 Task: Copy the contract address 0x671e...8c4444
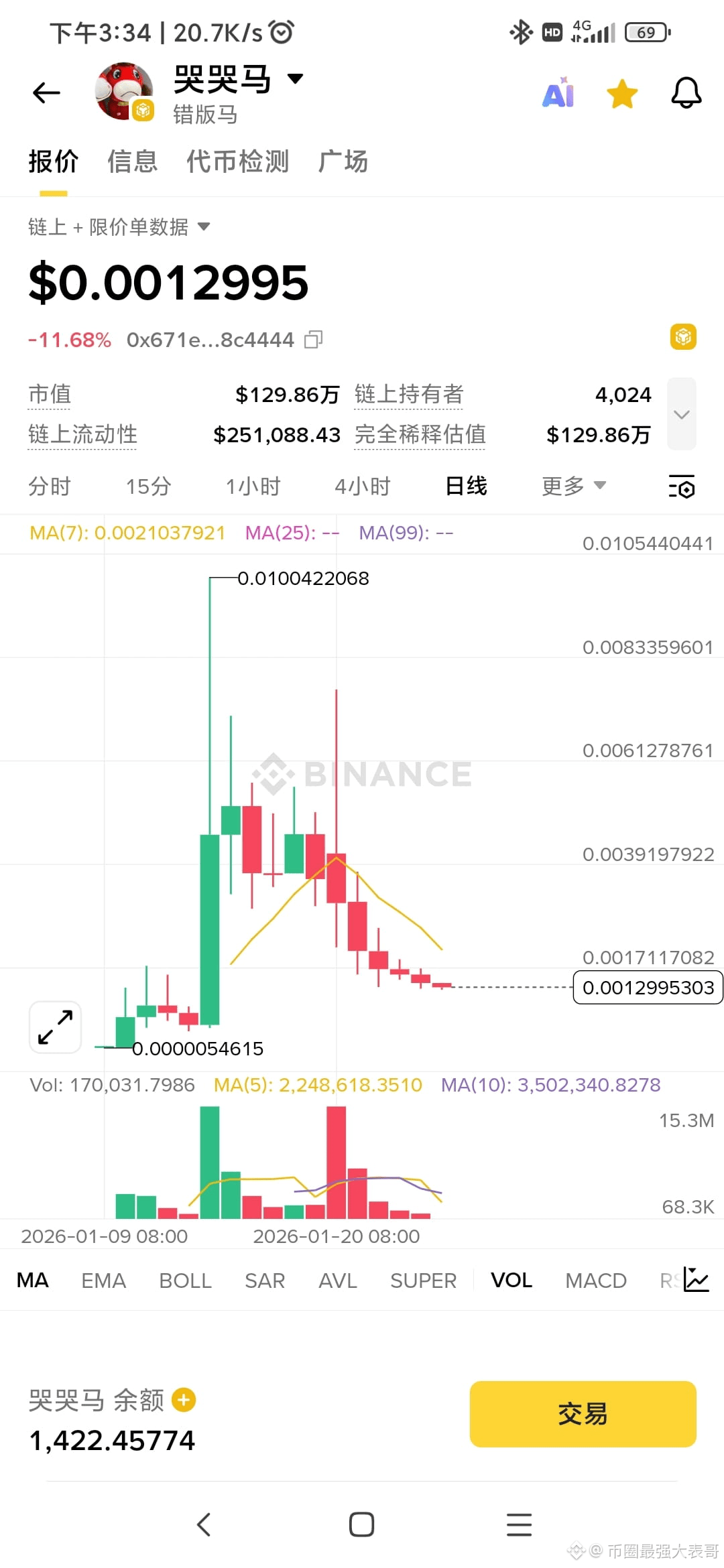click(x=313, y=340)
